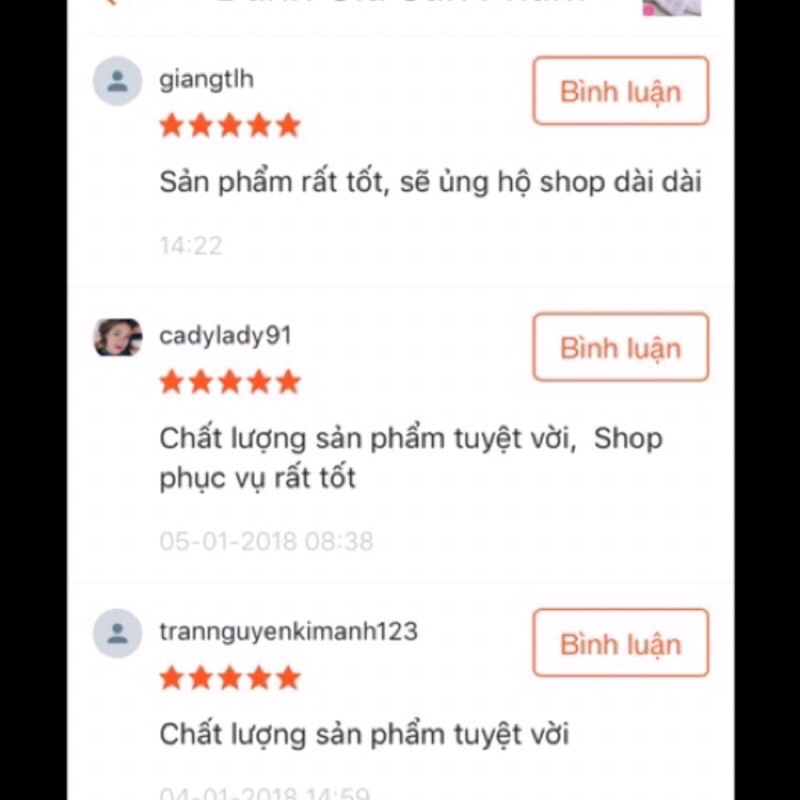The image size is (800, 800).
Task: Open Bình luận for trannguyenkimanh123's review
Action: coord(620,643)
